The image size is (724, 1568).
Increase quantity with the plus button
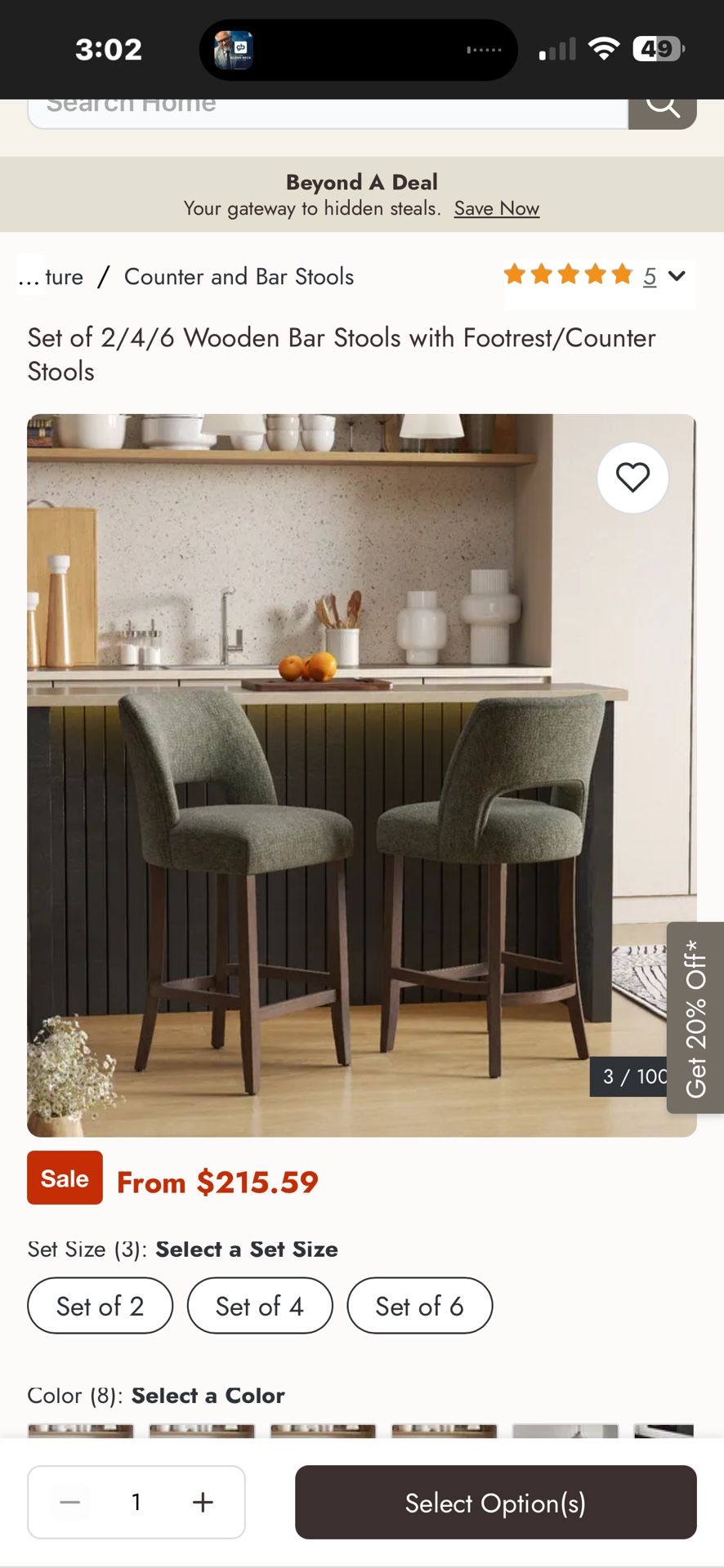pos(203,1502)
